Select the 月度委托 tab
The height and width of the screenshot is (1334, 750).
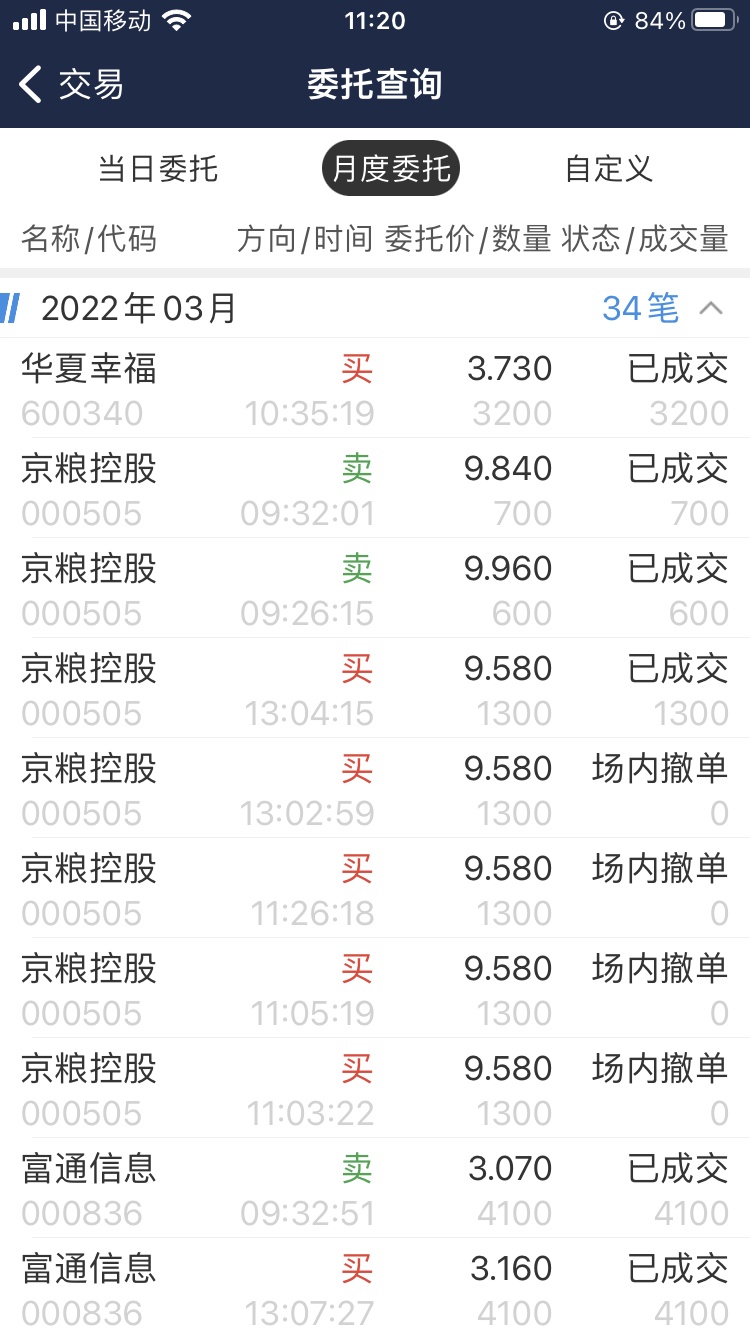(391, 168)
